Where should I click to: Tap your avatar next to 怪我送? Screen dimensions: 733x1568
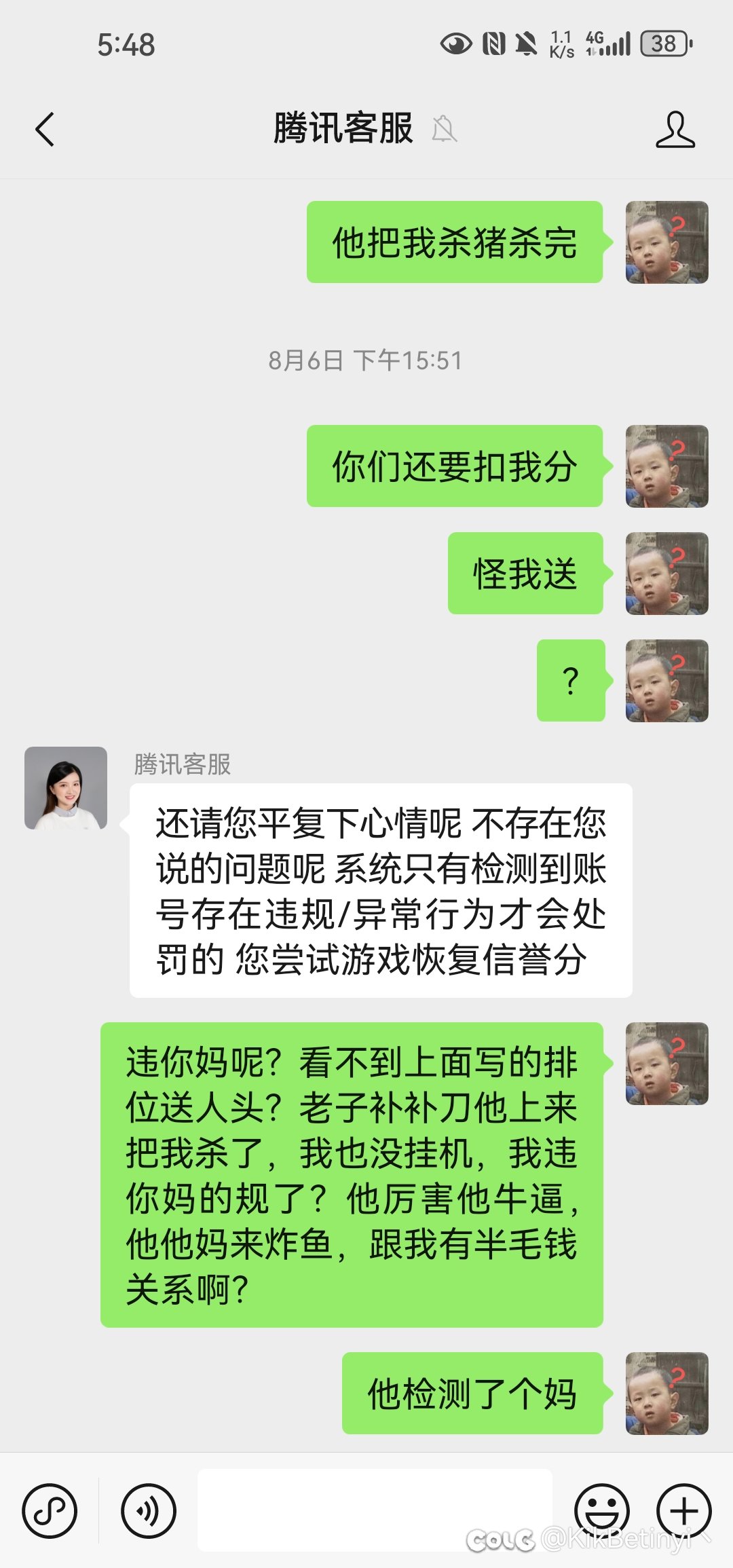click(666, 574)
